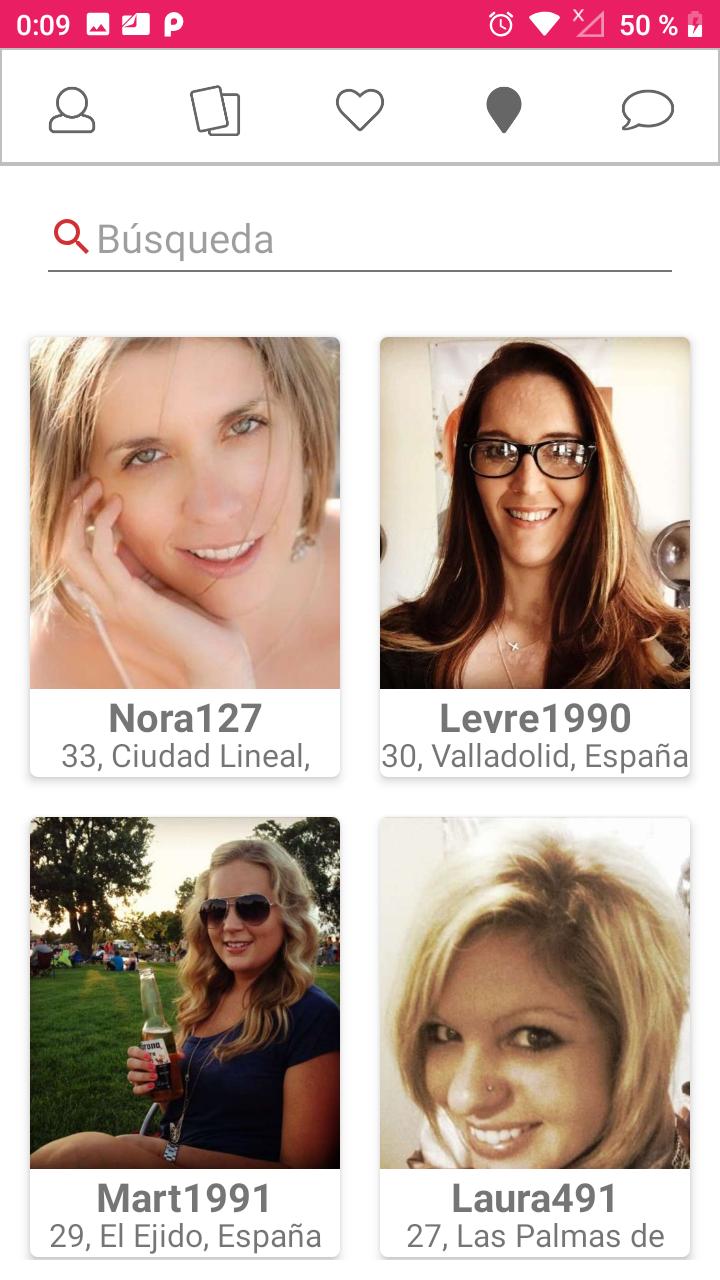Open the likes heart tab
The width and height of the screenshot is (720, 1280).
(x=360, y=110)
